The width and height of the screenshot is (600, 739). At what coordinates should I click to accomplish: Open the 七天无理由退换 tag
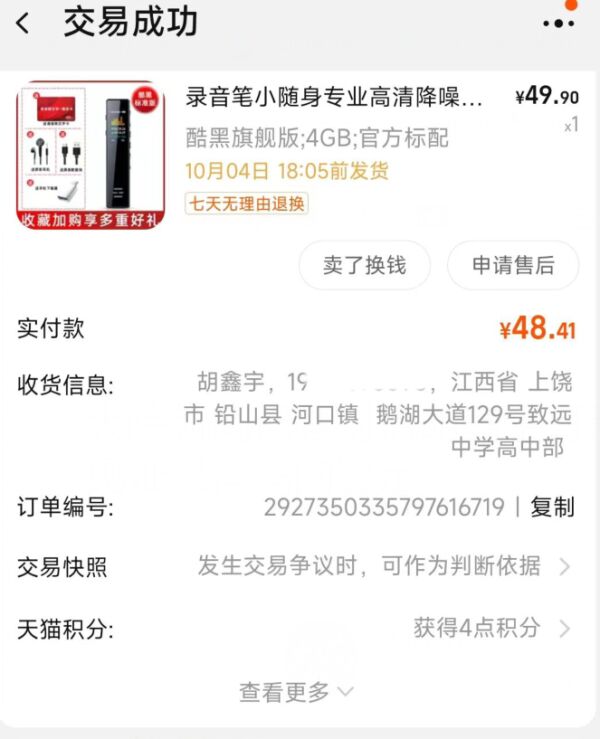(x=247, y=203)
